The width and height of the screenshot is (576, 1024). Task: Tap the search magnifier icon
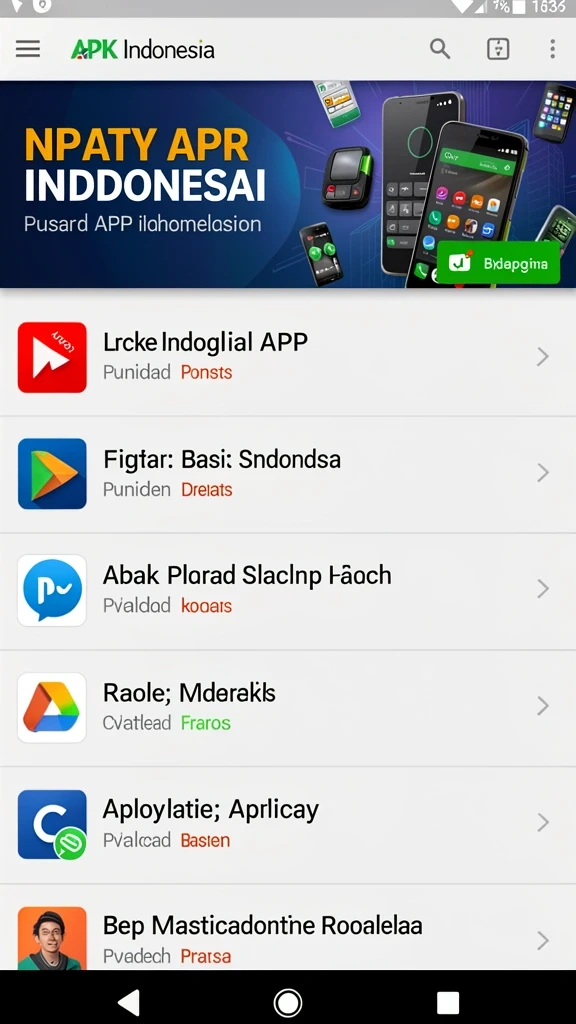pyautogui.click(x=440, y=49)
